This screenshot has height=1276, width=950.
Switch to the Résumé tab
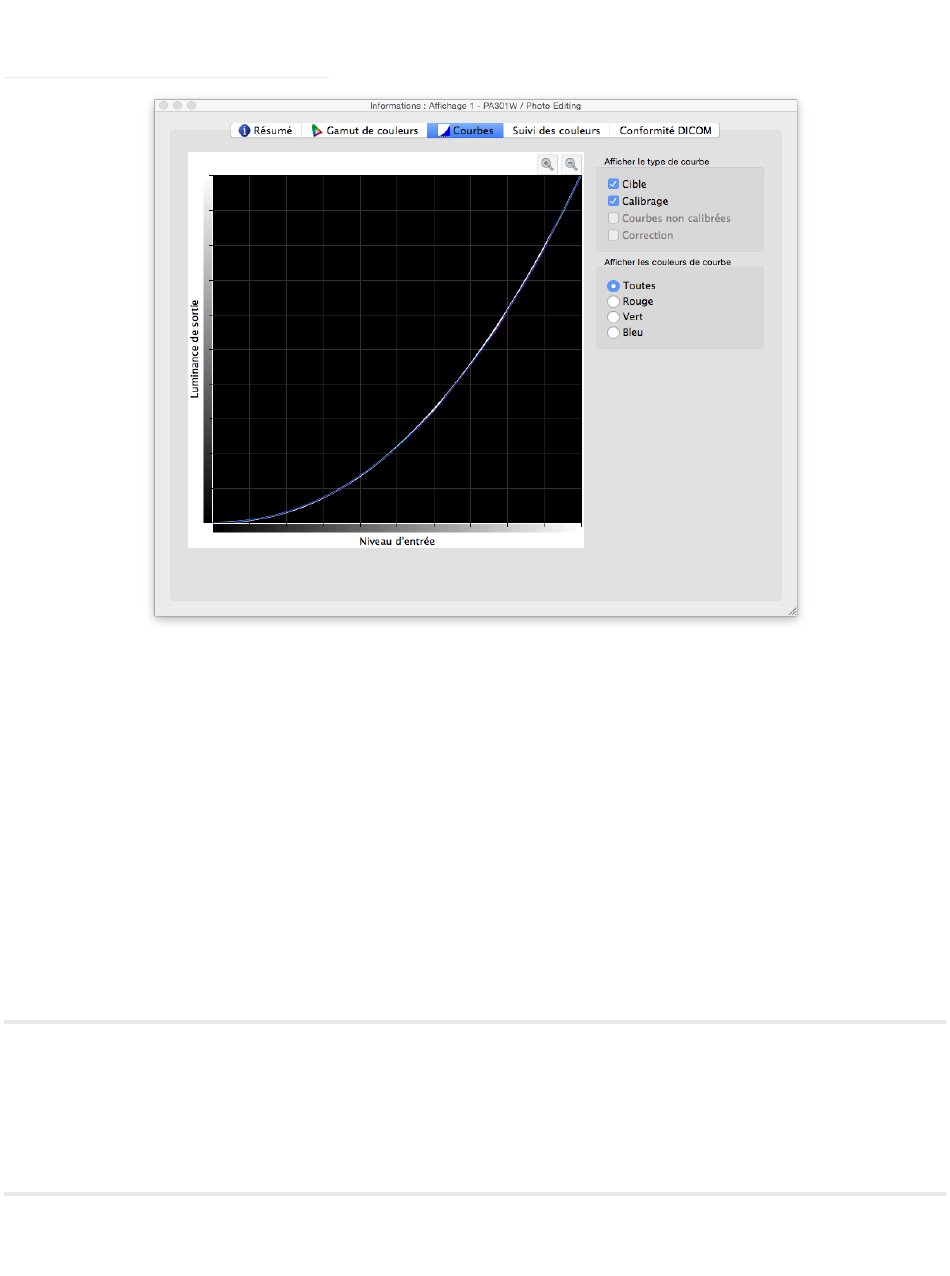point(266,130)
